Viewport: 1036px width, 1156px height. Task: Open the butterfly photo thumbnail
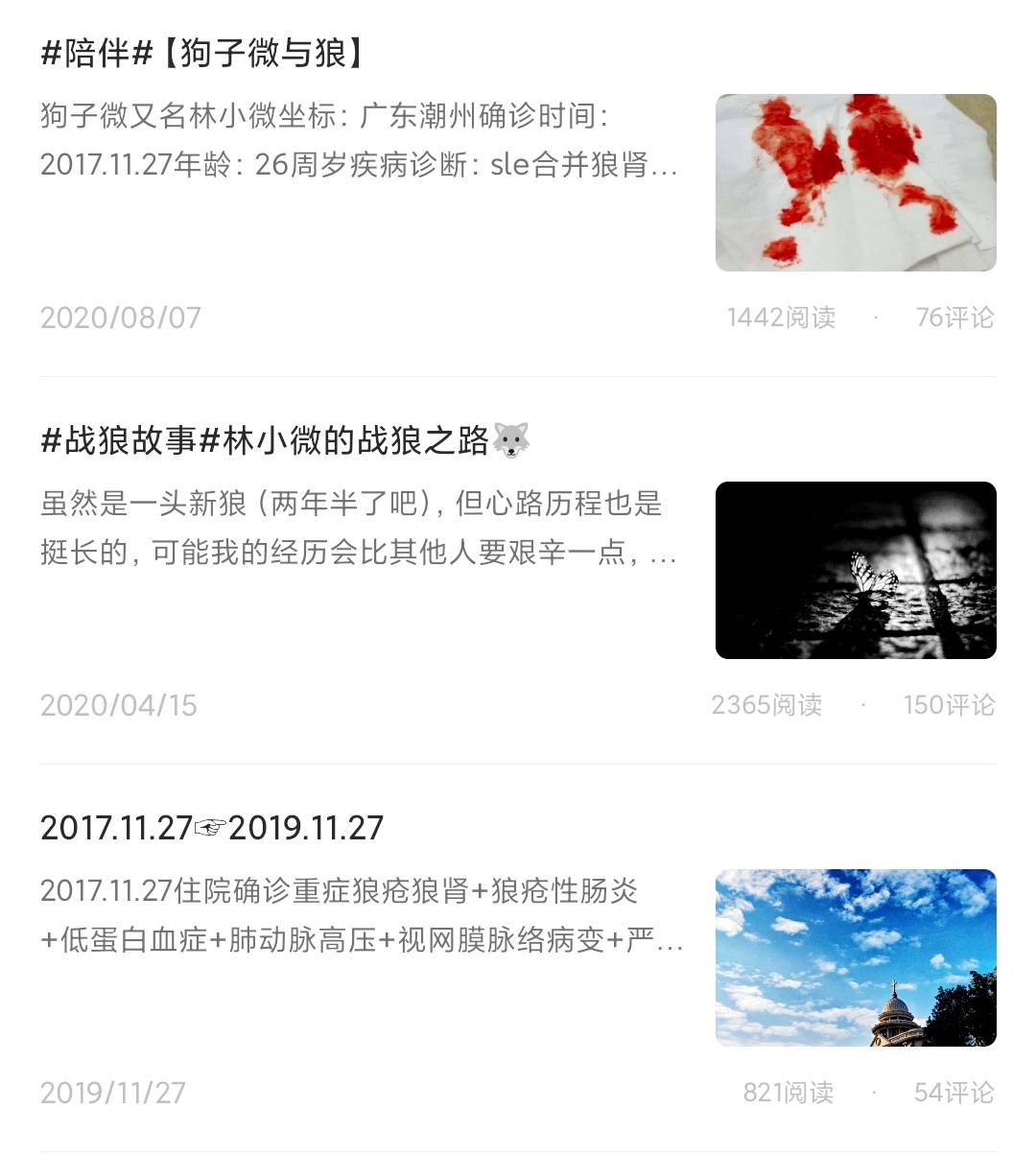[x=856, y=571]
